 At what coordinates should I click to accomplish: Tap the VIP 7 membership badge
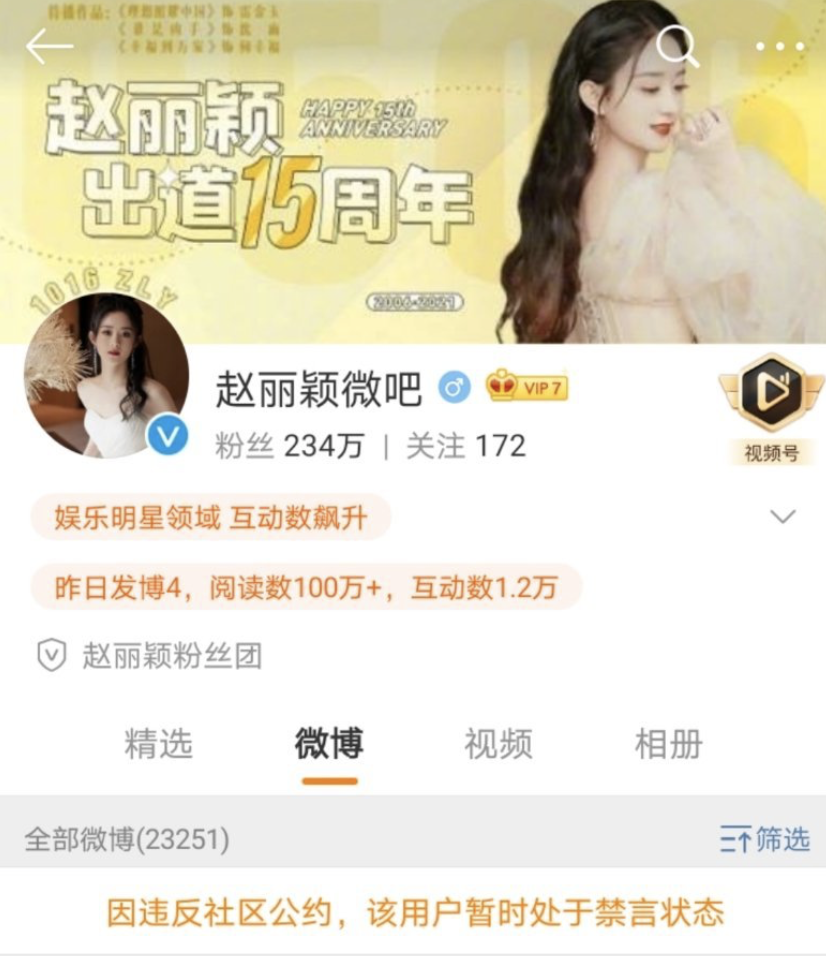pyautogui.click(x=526, y=387)
